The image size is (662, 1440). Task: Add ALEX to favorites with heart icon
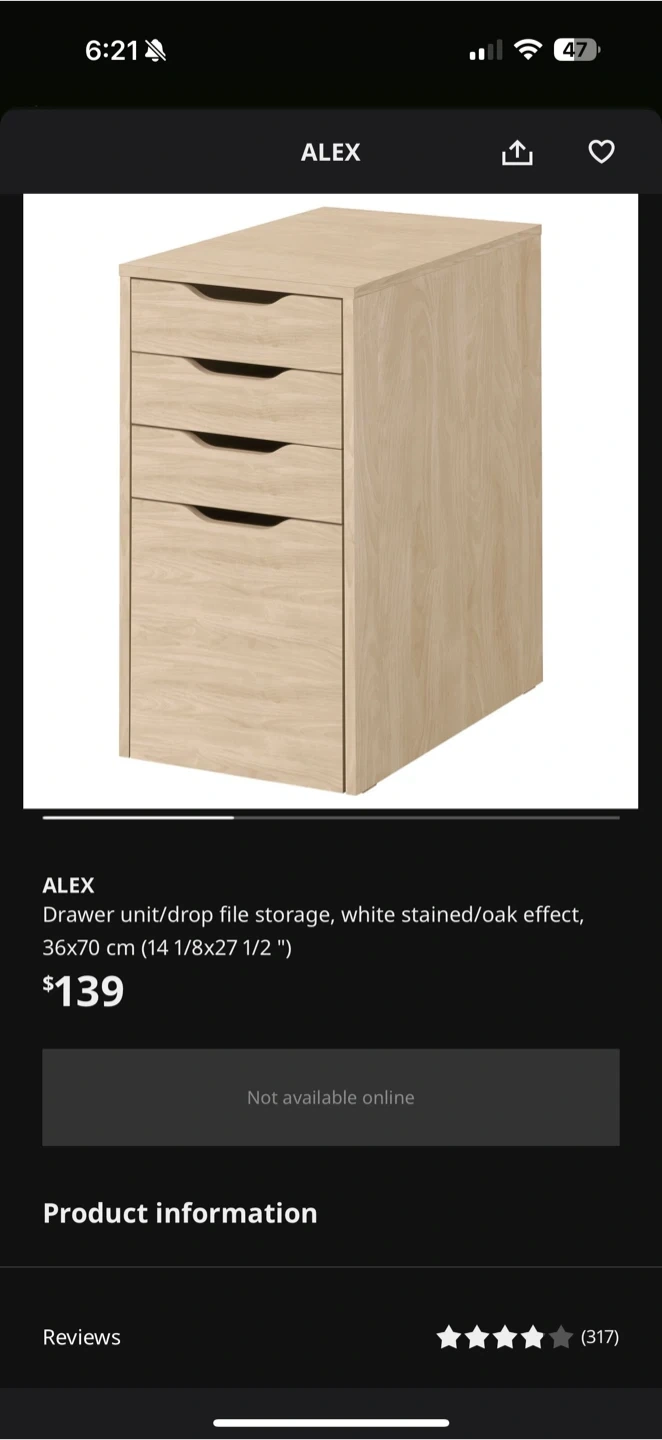coord(601,152)
